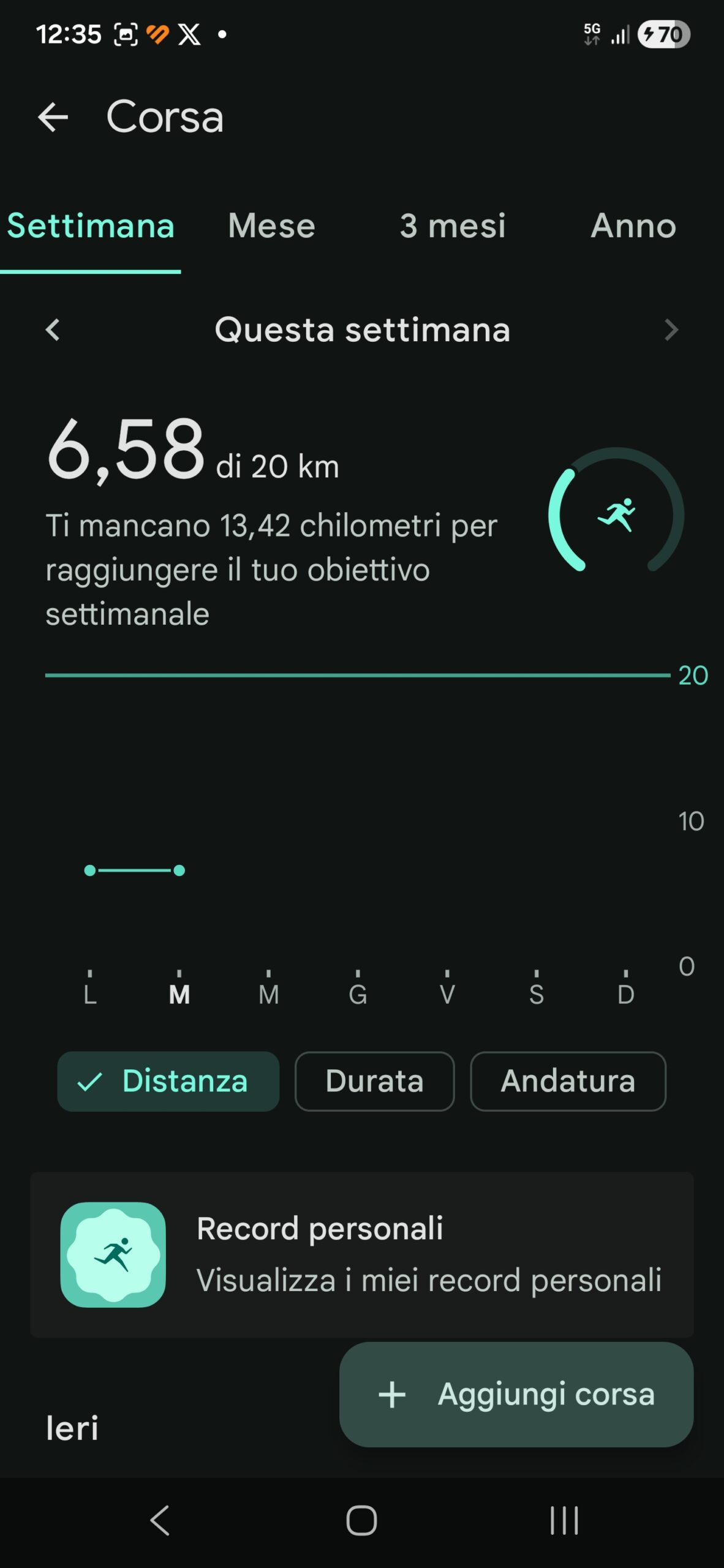Show the Durata chart
The width and height of the screenshot is (724, 1568).
click(374, 1081)
